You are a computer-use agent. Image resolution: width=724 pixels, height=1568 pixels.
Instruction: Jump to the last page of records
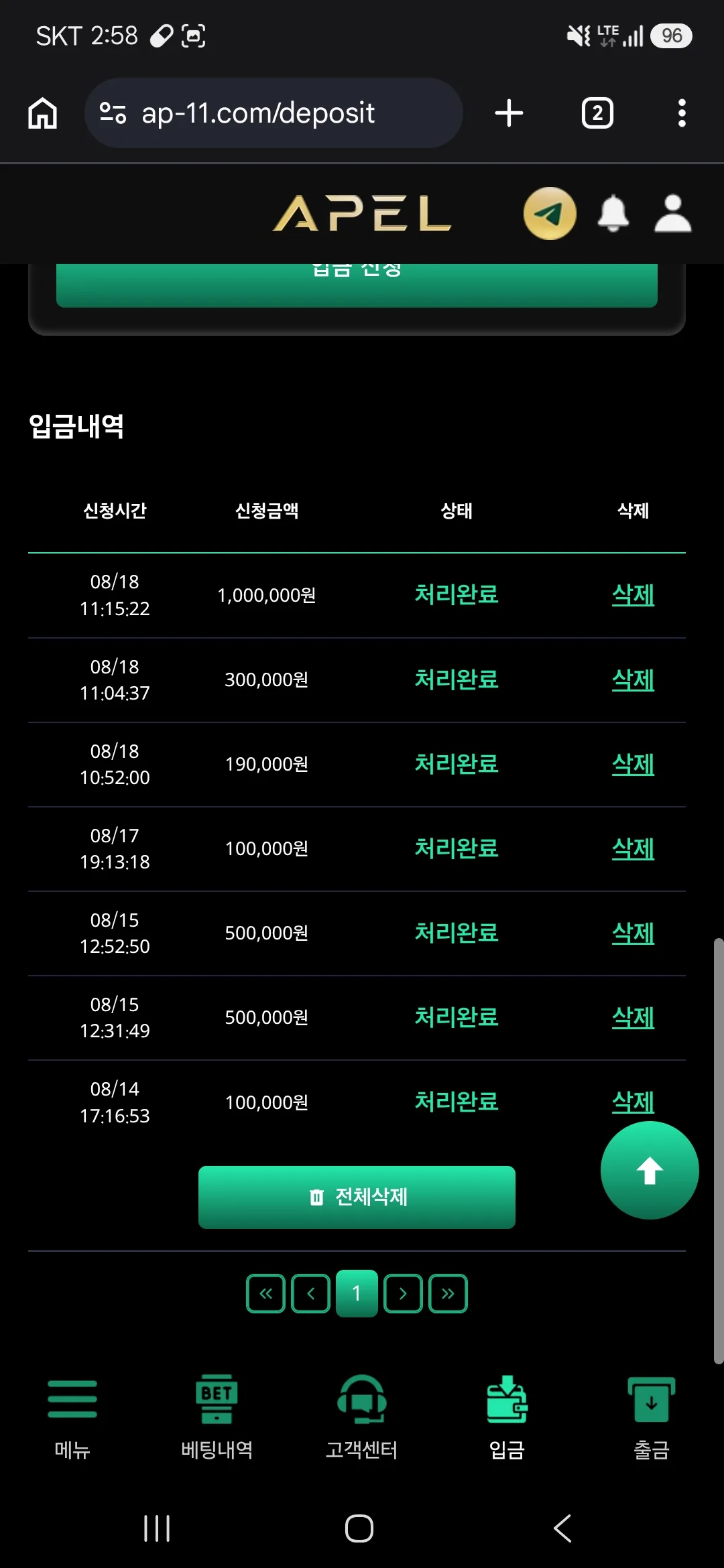(448, 1293)
